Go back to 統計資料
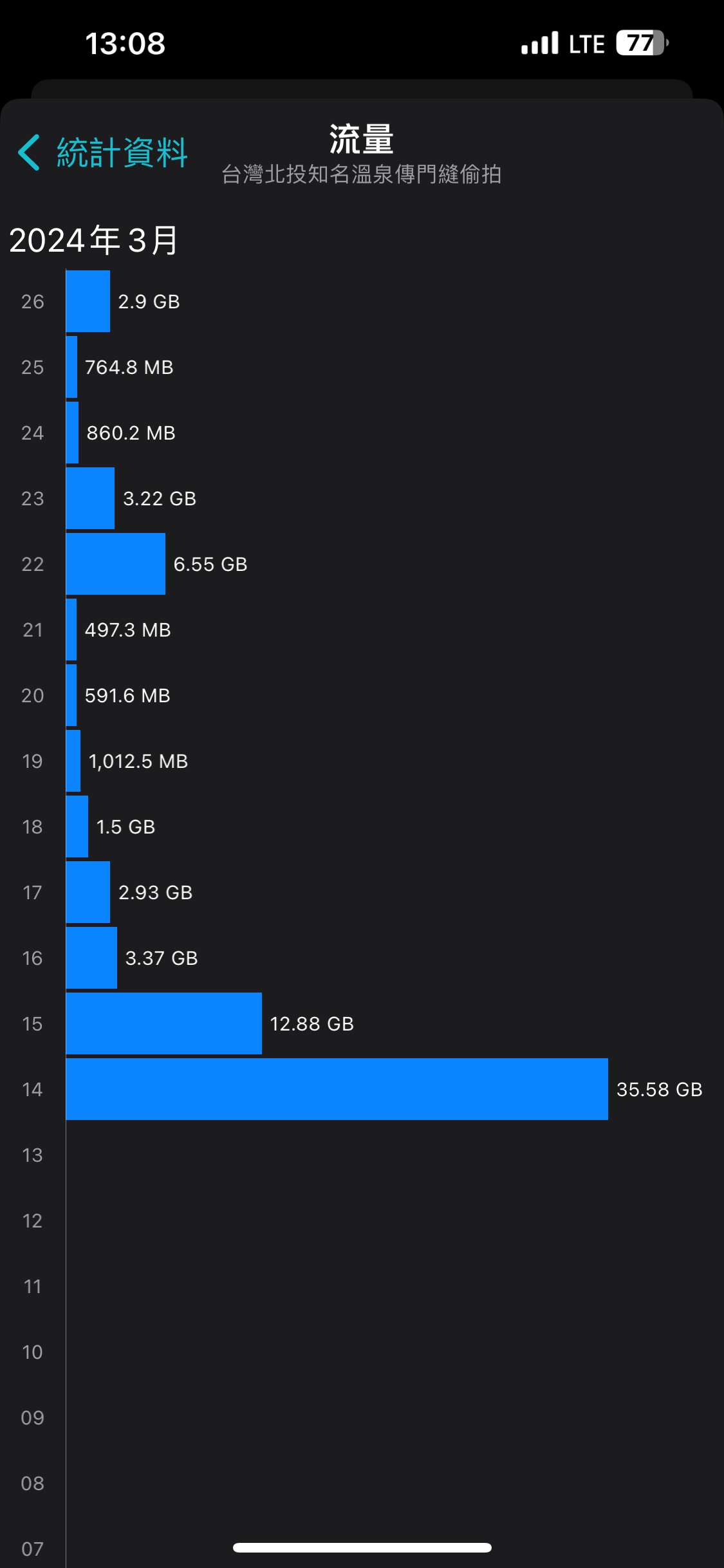 pyautogui.click(x=103, y=153)
